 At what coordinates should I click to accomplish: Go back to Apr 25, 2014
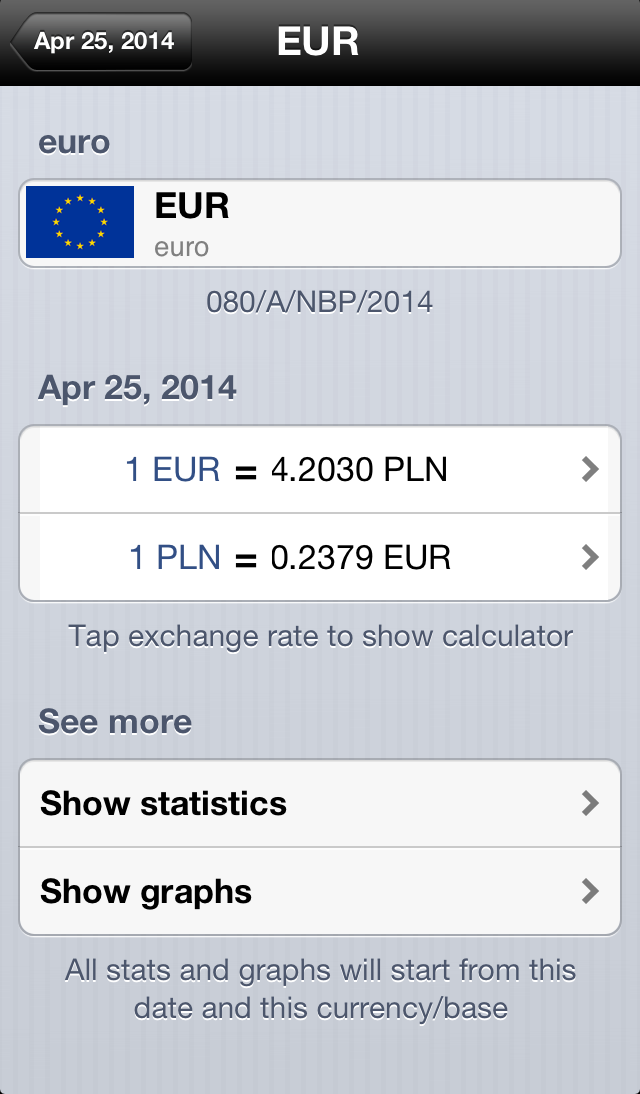102,41
